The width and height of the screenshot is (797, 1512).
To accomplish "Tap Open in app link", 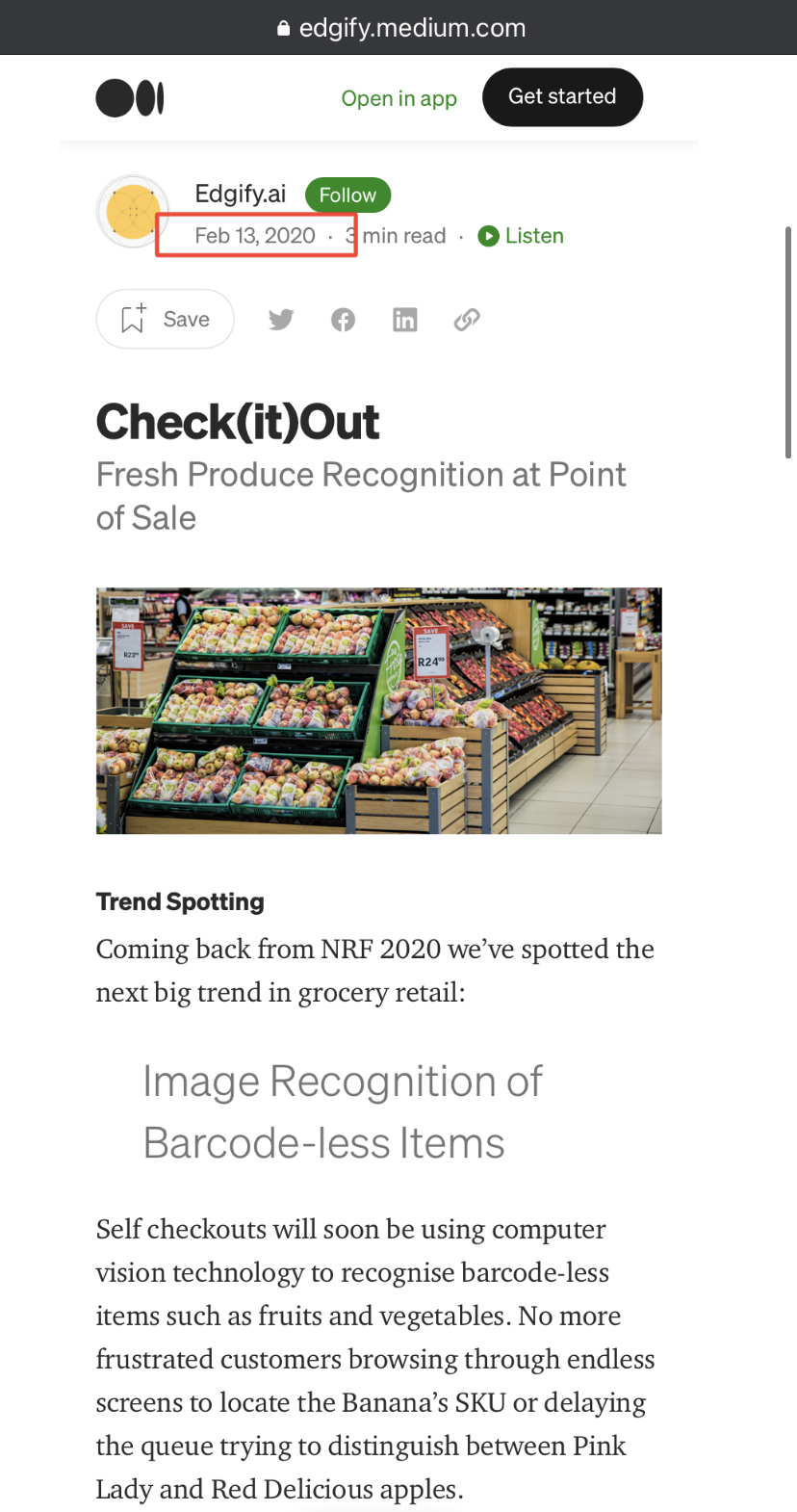I will tap(398, 98).
